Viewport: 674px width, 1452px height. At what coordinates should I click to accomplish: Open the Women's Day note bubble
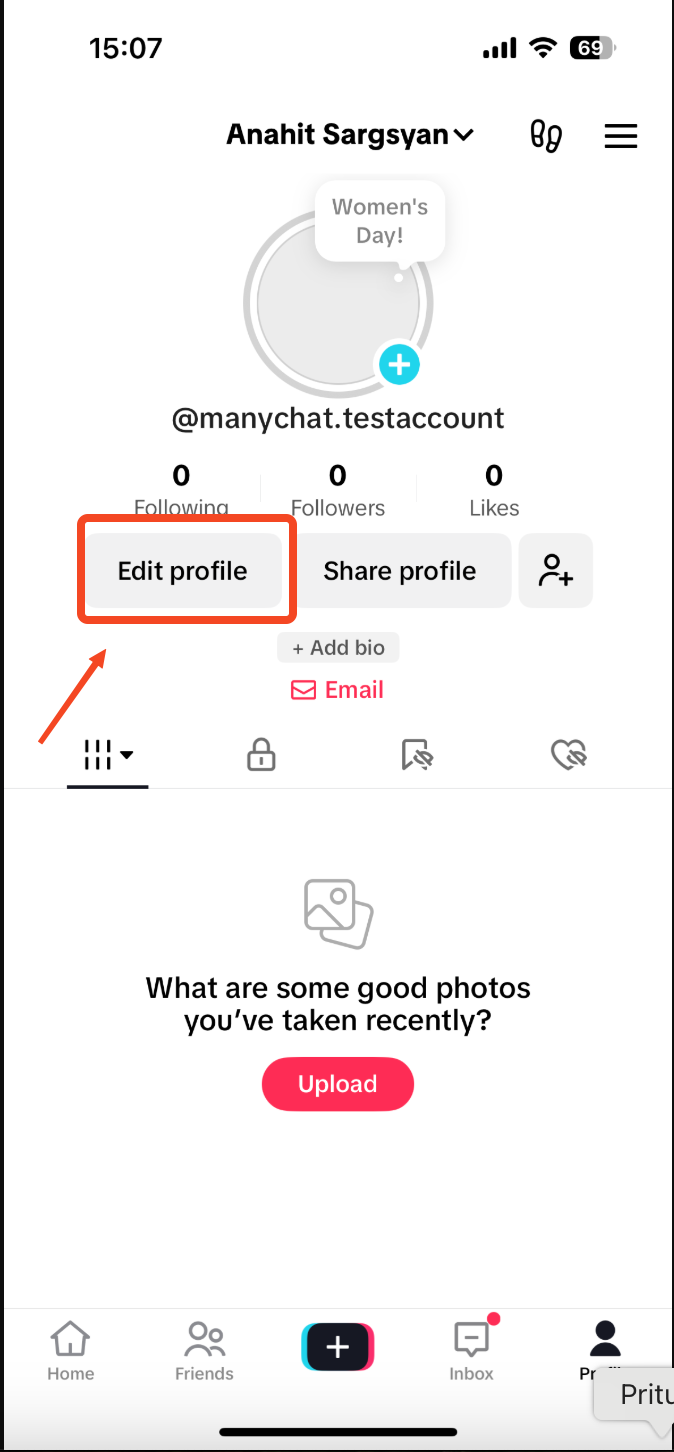pos(380,221)
